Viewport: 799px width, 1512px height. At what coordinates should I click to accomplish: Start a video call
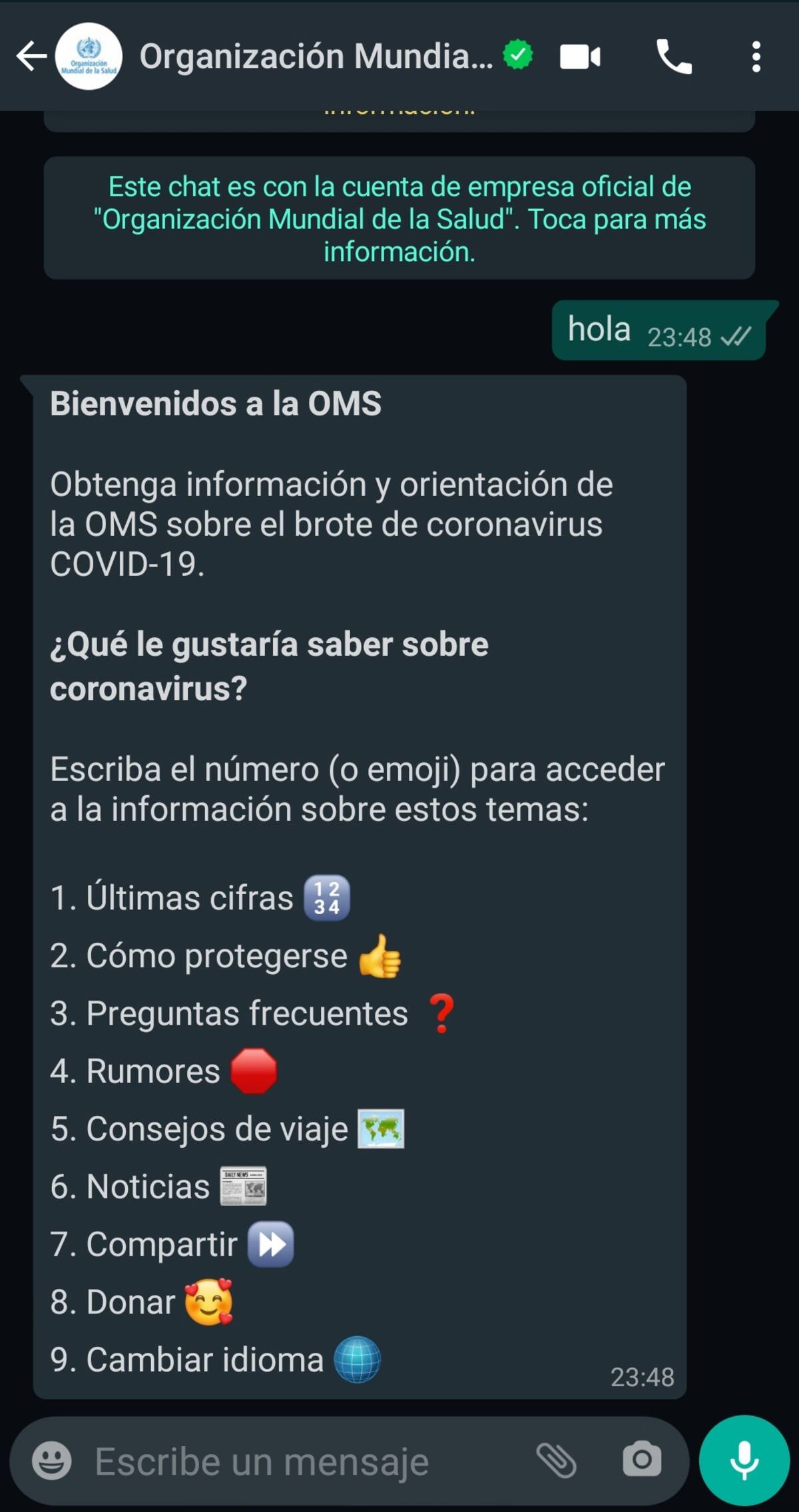(x=580, y=57)
